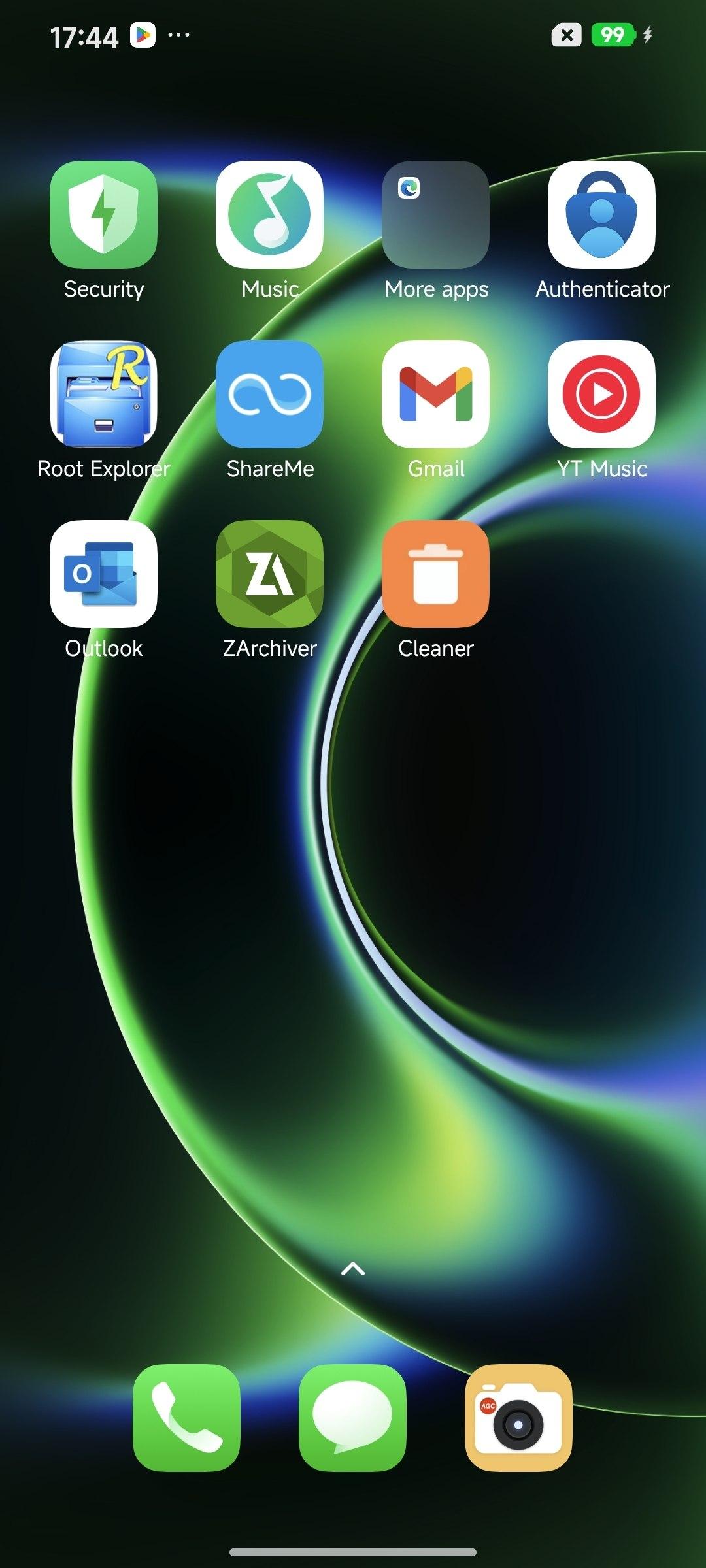Open the Messages app in the dock
This screenshot has height=1568, width=706.
352,1418
